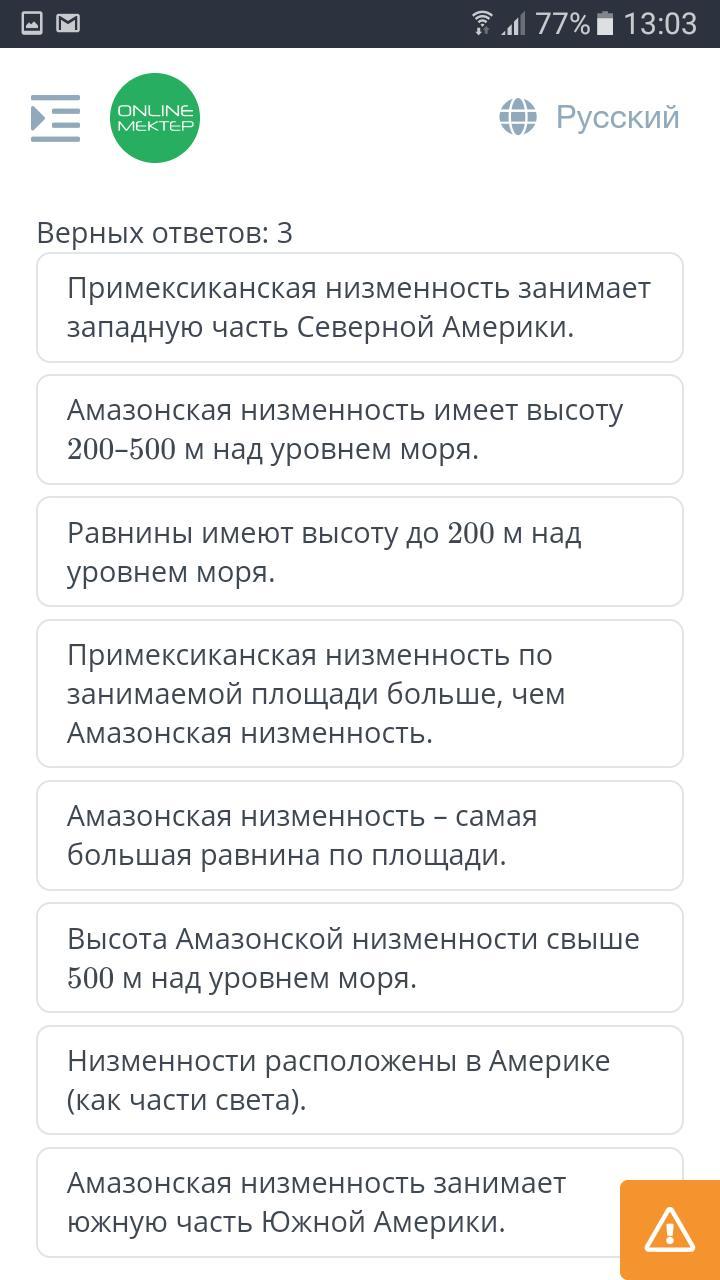Screen dimensions: 720x1280
Task: Choose 'Амазонская низменность имеет высоту 200–500 м'
Action: pyautogui.click(x=360, y=430)
